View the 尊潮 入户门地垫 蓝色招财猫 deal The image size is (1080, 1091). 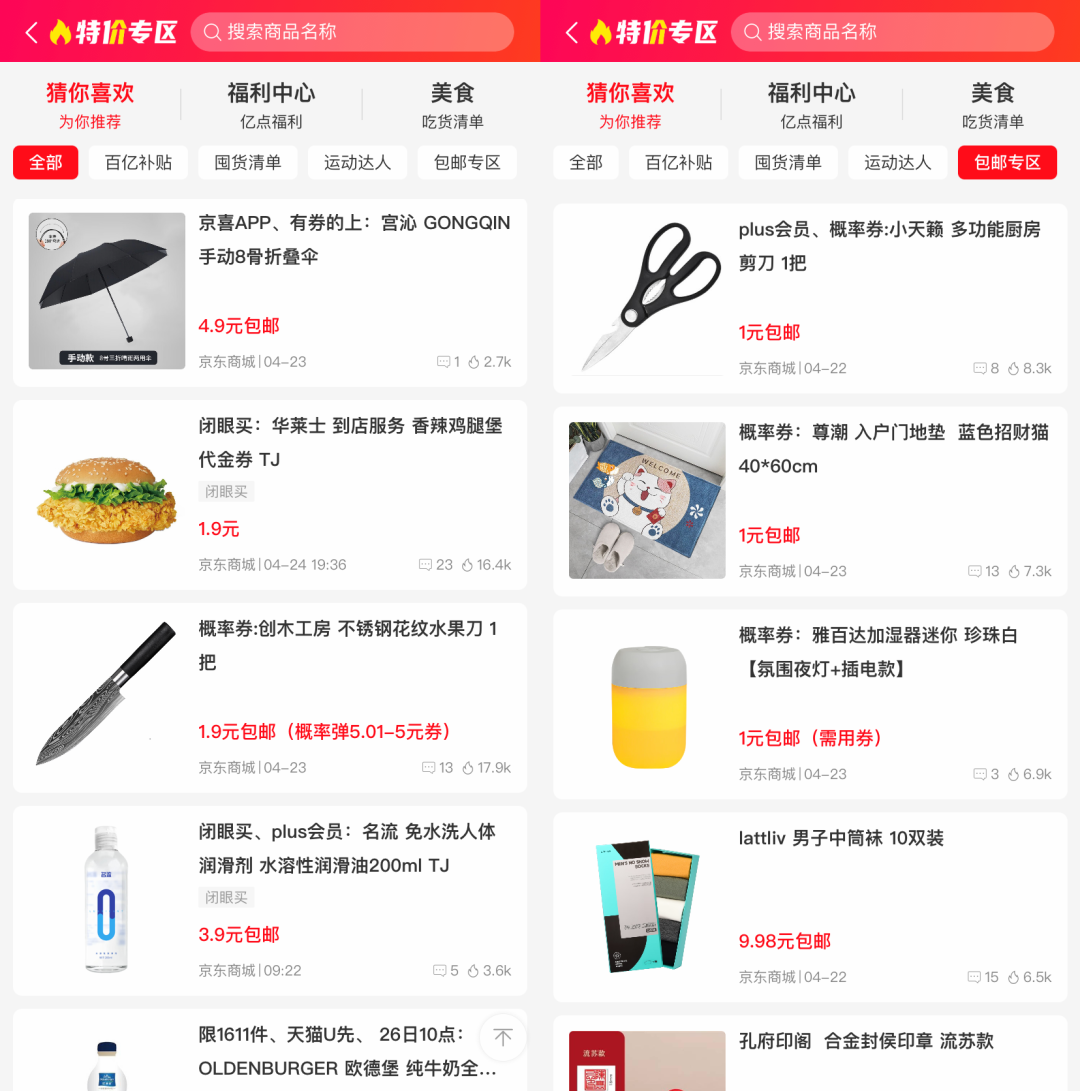tap(893, 449)
